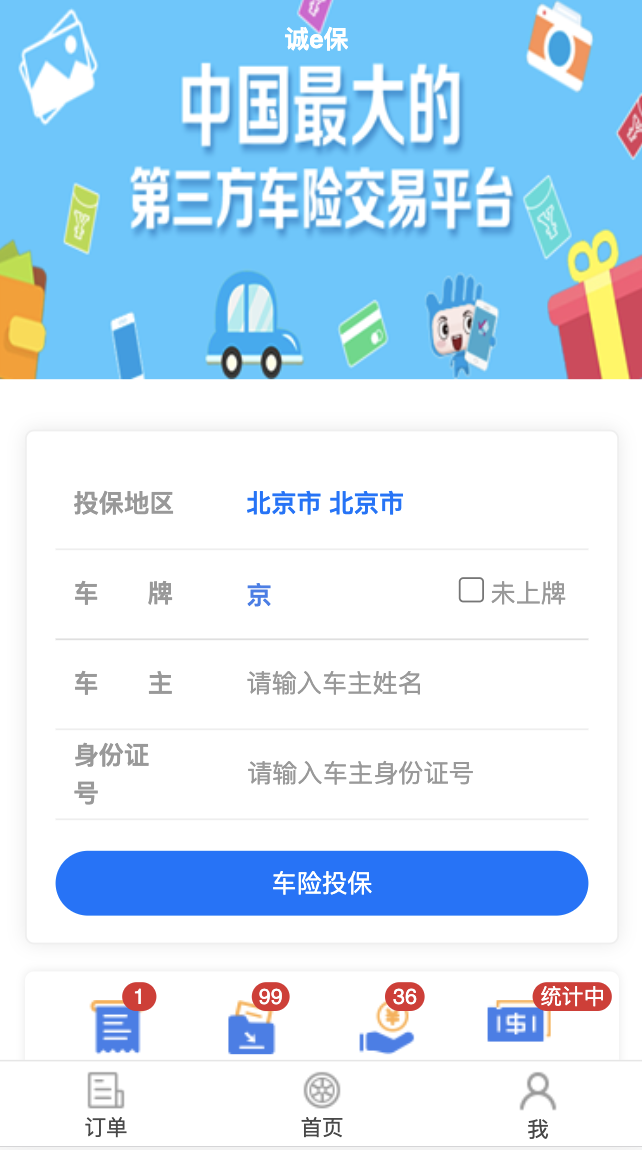This screenshot has height=1150, width=642.
Task: Check the 未上牌 checkbox
Action: click(x=471, y=590)
